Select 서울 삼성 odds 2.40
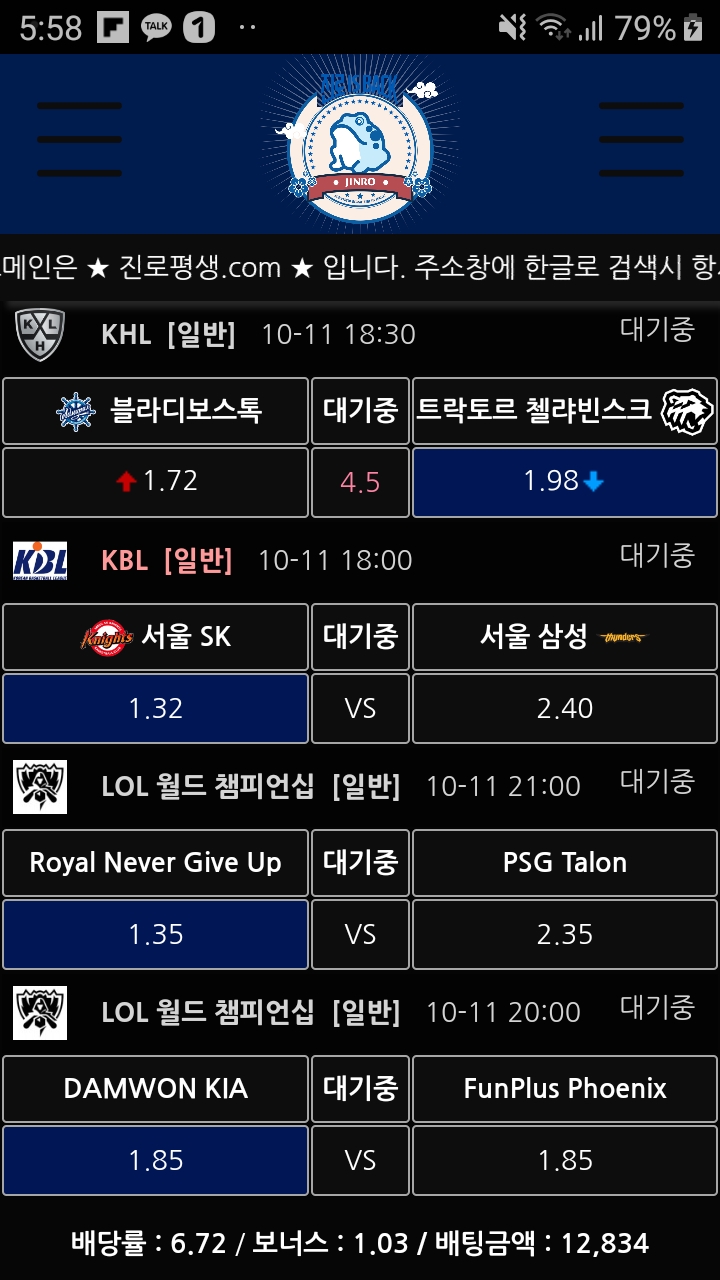Screen dimensions: 720x1280 [565, 708]
